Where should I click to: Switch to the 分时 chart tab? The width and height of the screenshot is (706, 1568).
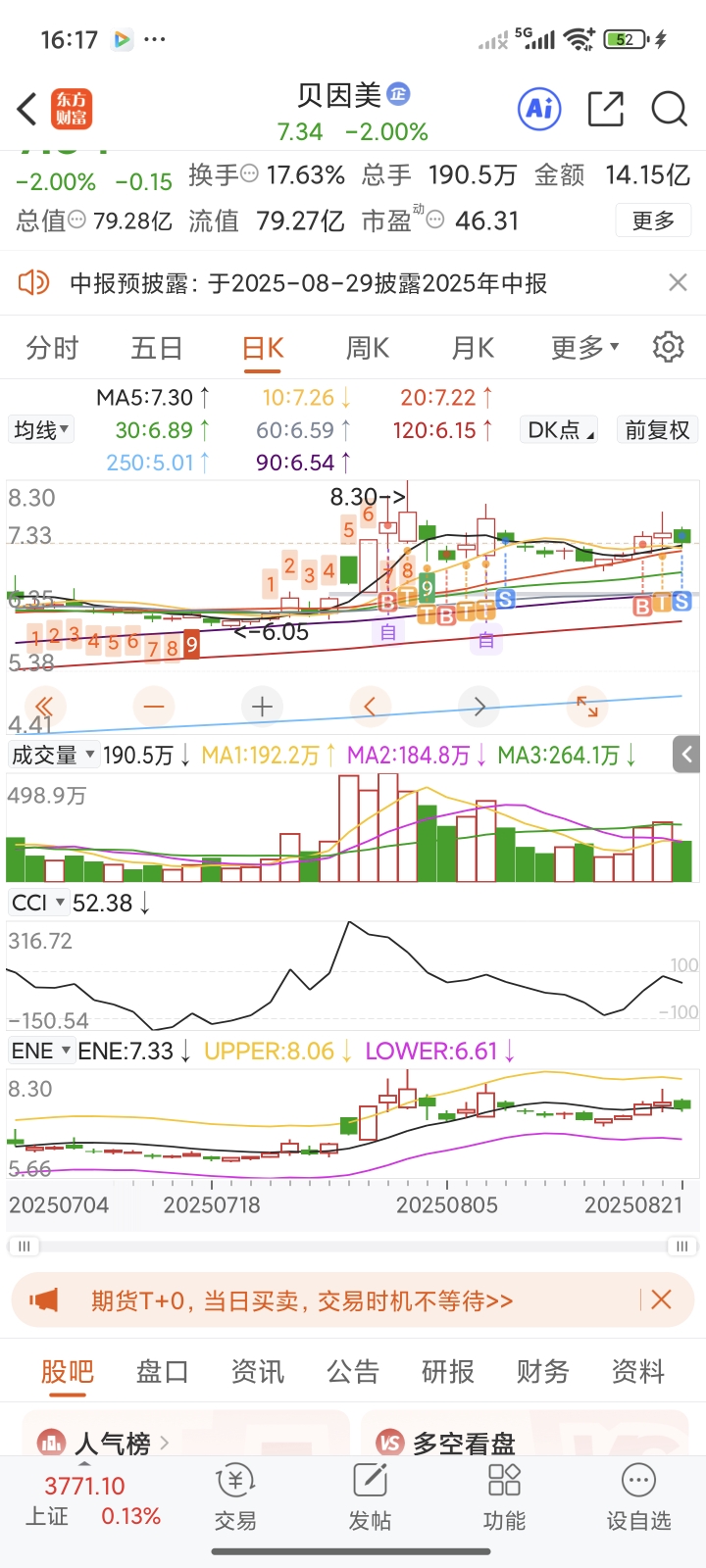[x=52, y=348]
